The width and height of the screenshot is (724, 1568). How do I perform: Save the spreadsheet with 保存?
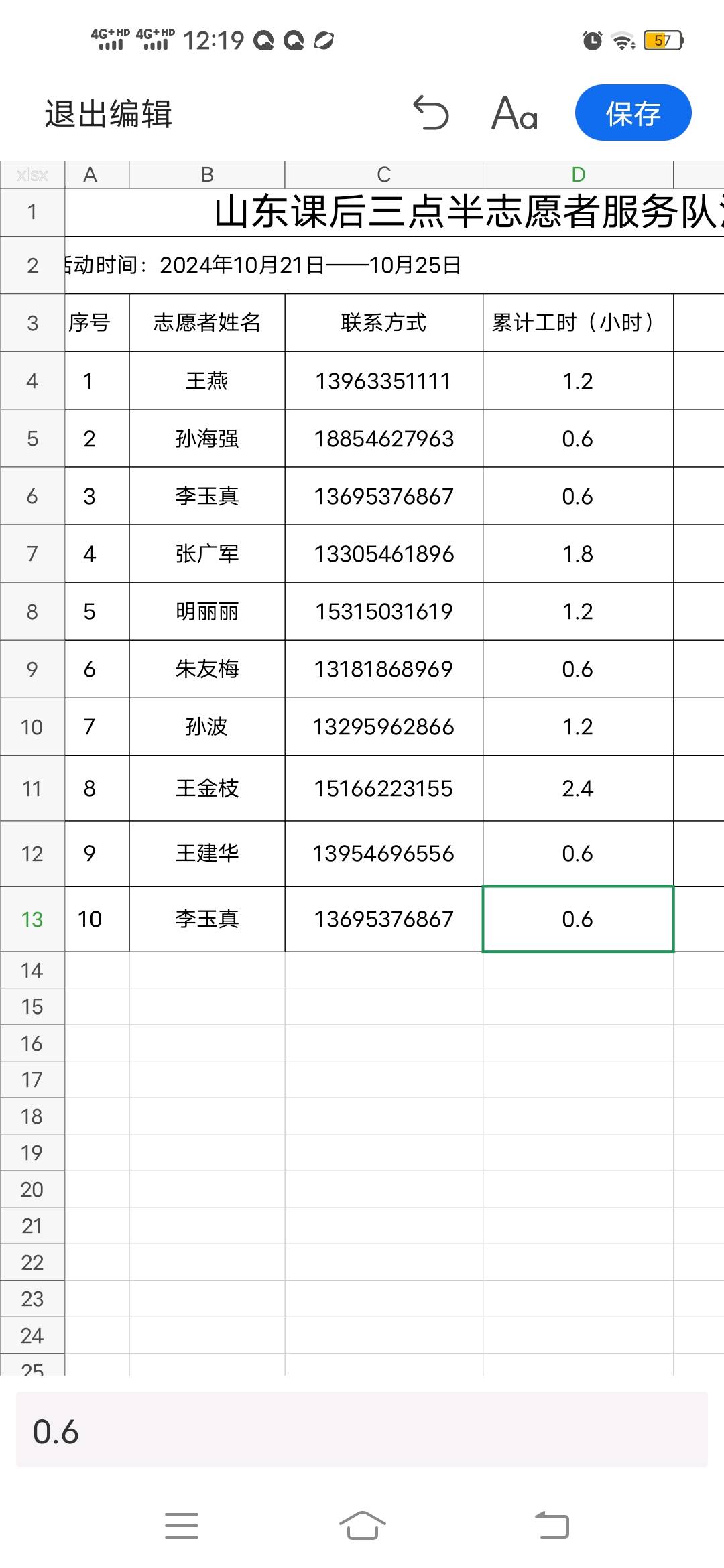[633, 113]
